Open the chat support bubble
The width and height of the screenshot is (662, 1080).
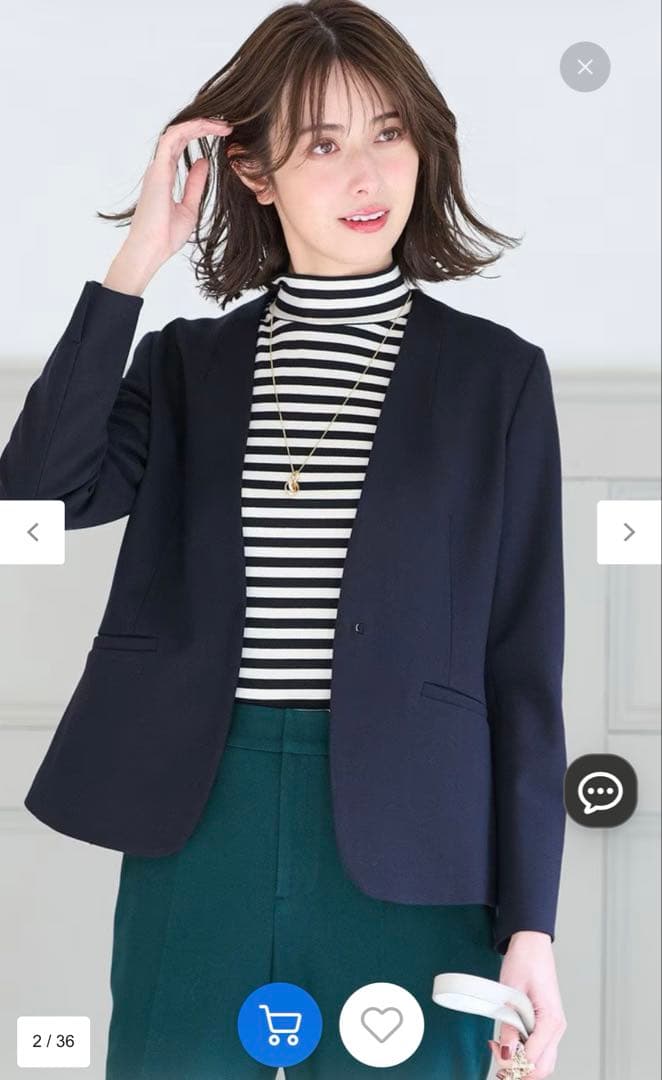click(x=600, y=791)
